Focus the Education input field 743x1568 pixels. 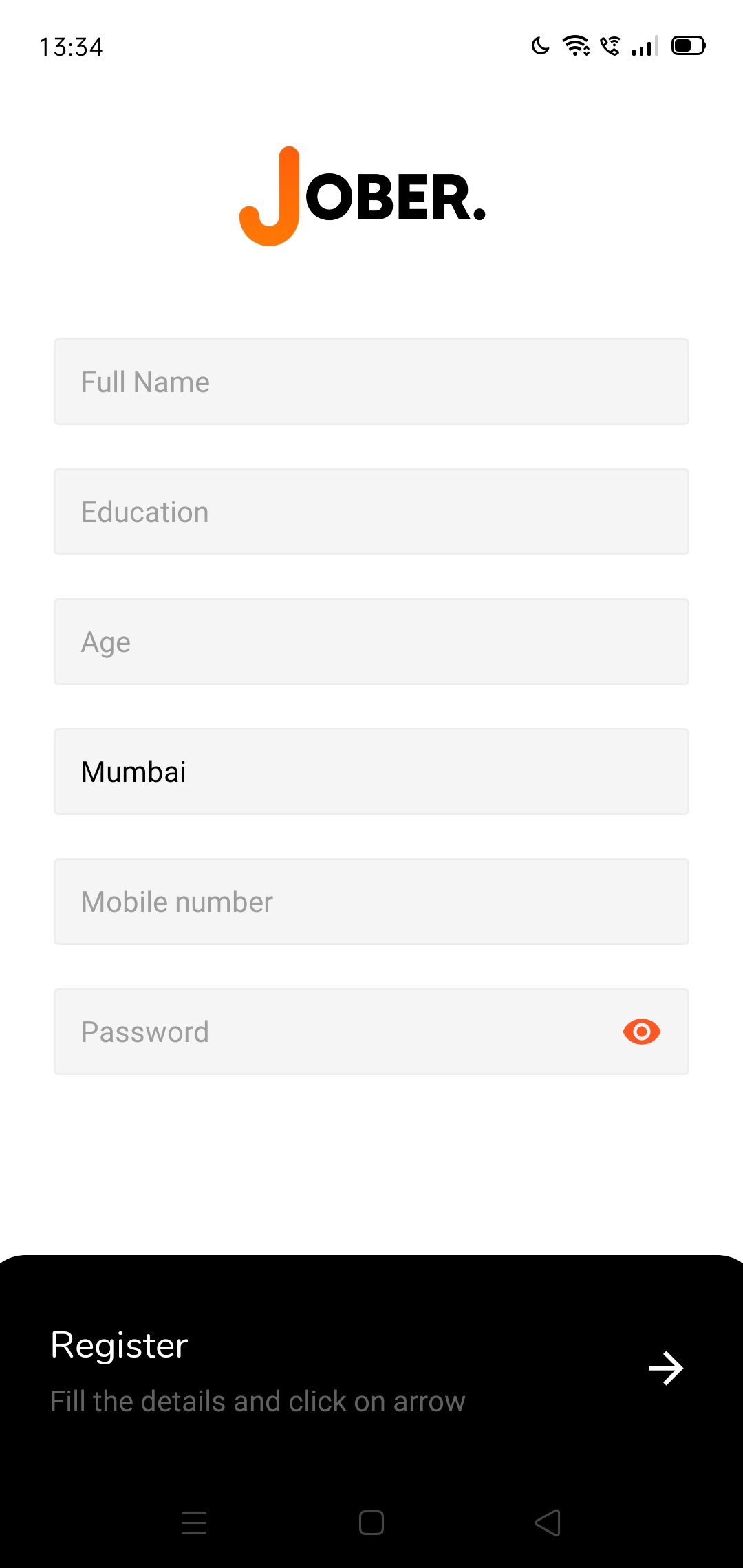pos(371,512)
